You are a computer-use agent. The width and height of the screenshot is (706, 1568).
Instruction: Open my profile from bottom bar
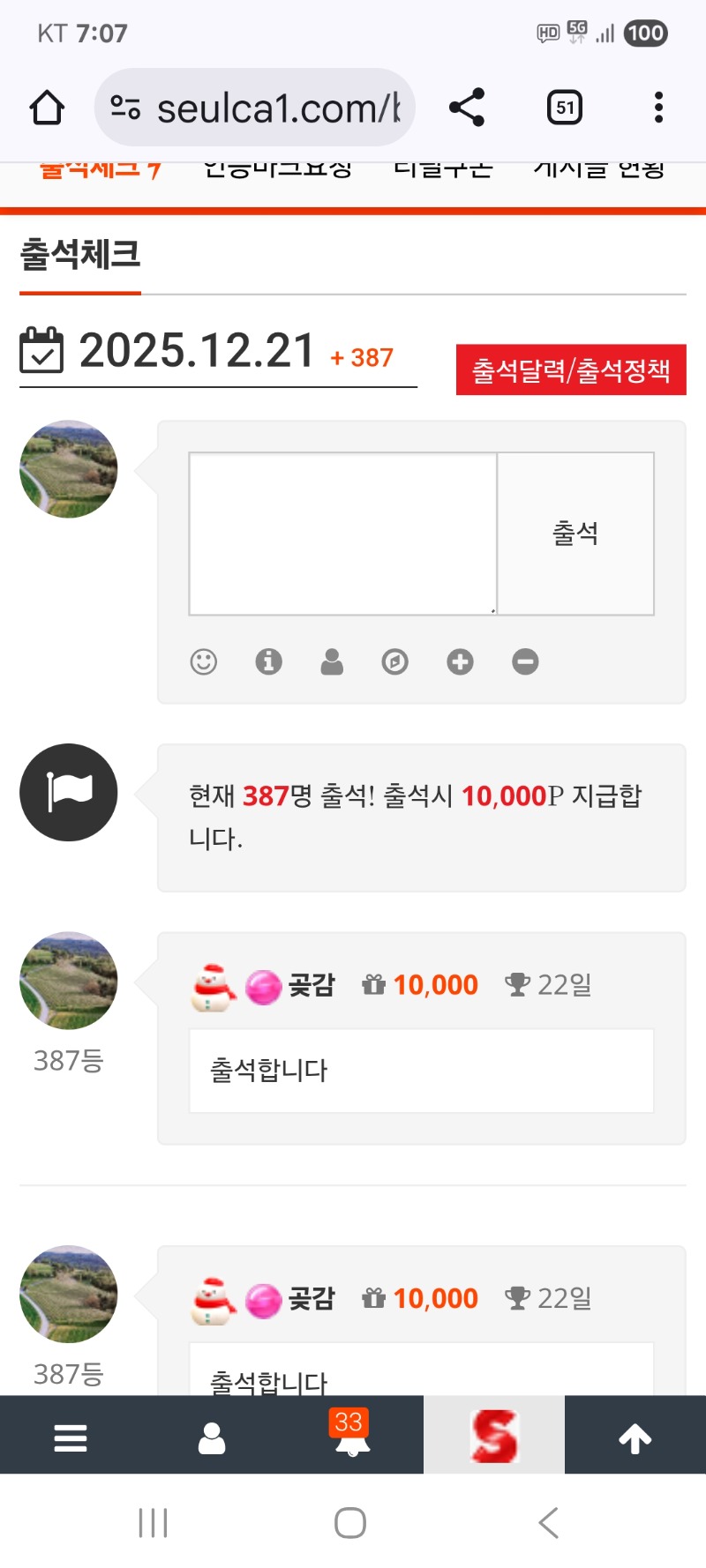pos(212,1438)
